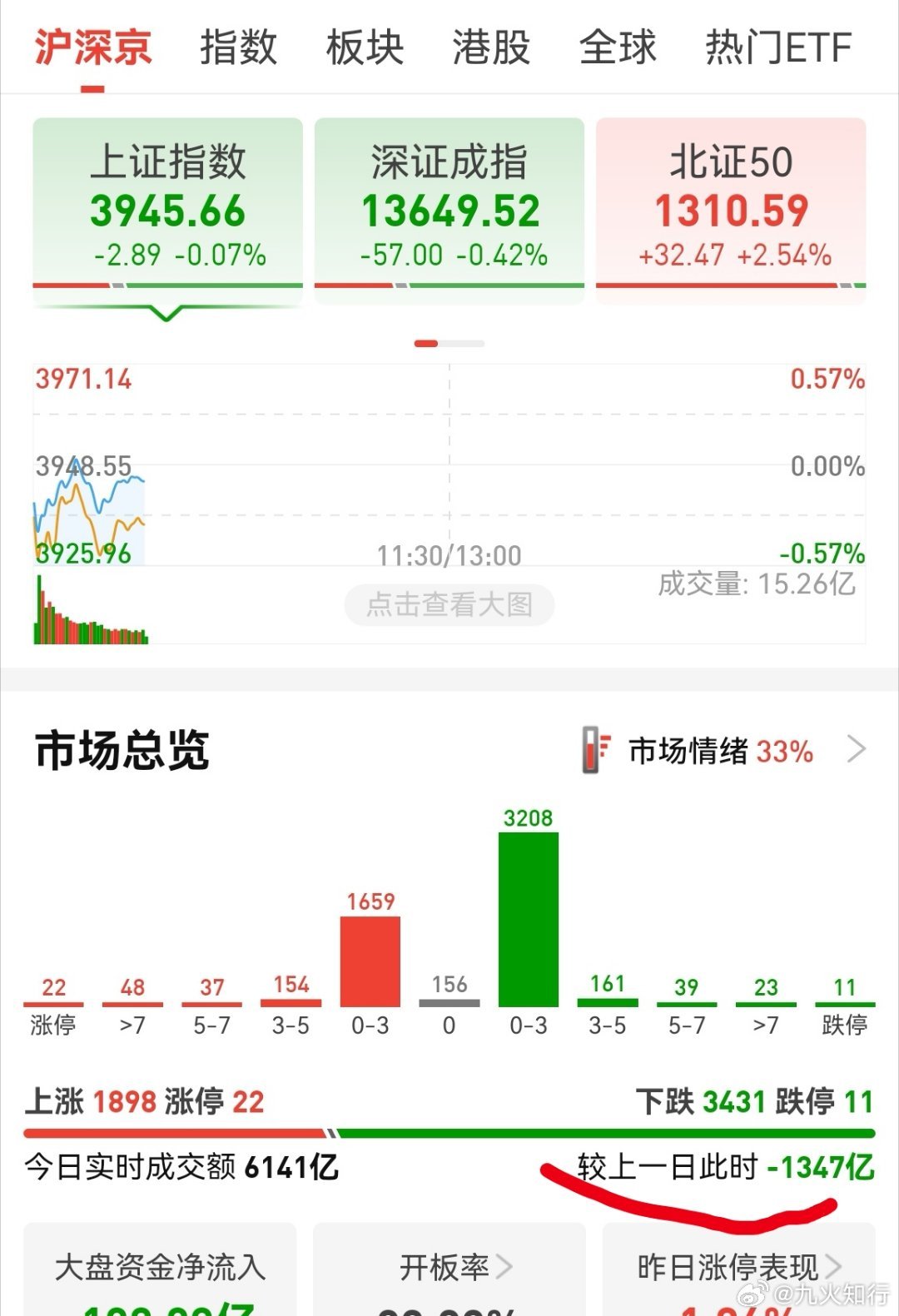Select the 热门ETF tab
899x1316 pixels.
(x=775, y=48)
